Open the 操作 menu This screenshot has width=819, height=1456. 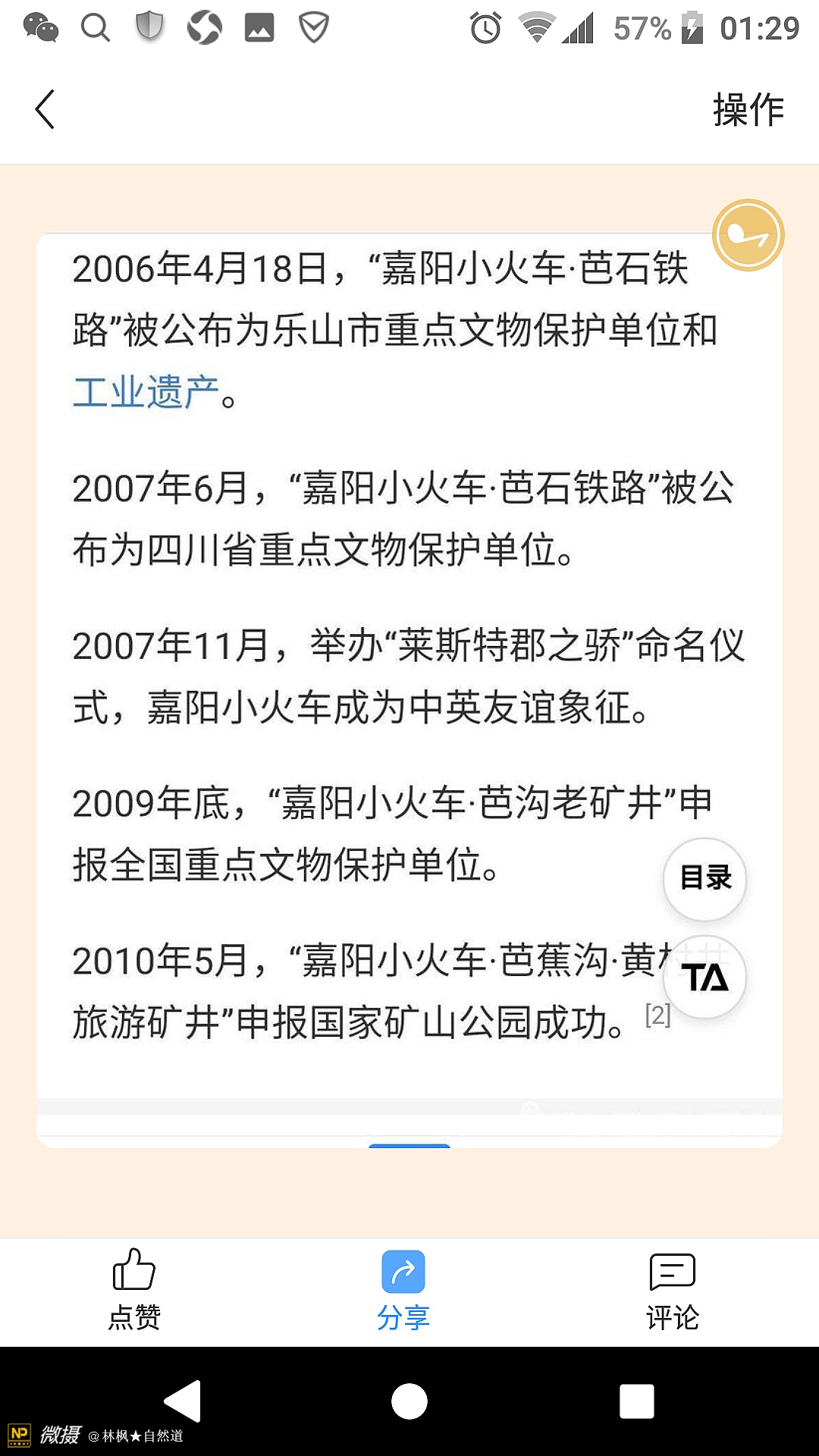[748, 110]
